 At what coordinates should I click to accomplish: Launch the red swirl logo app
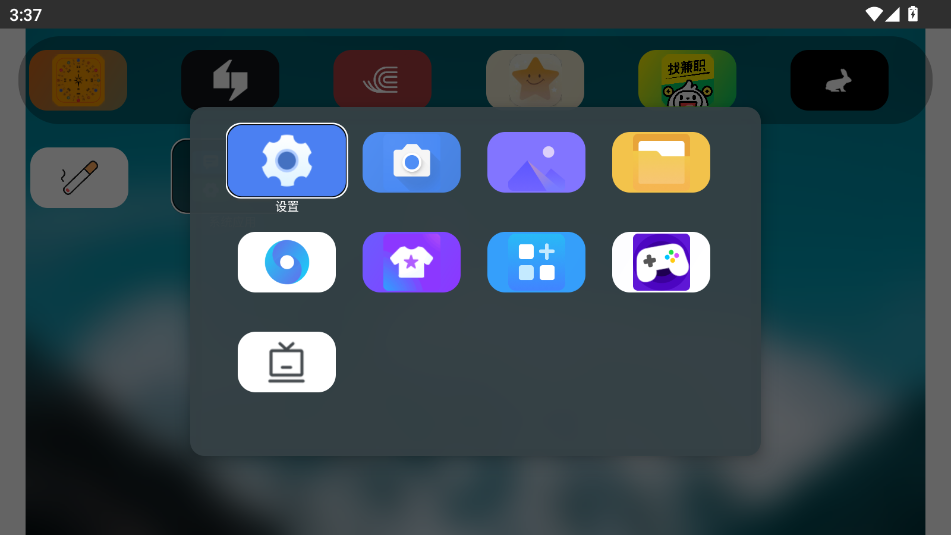[382, 80]
